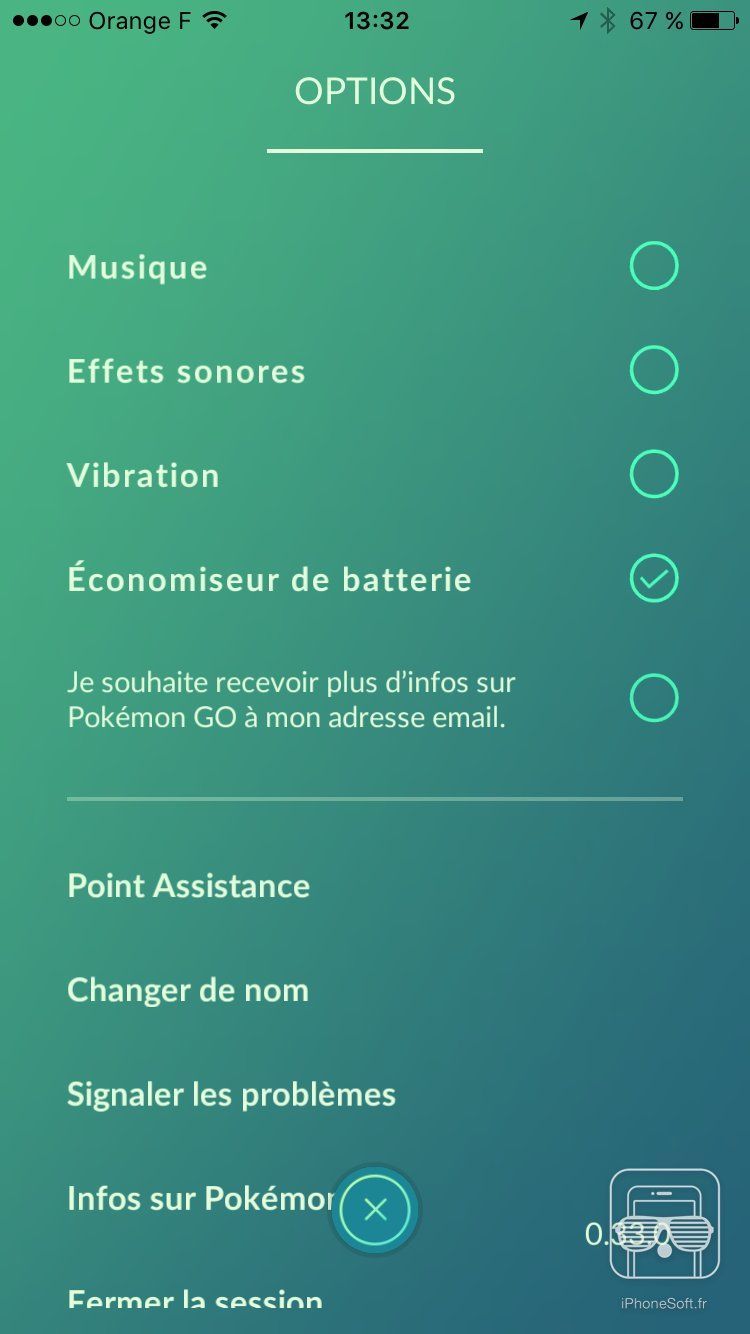
Task: Open Changer de nom
Action: [188, 990]
